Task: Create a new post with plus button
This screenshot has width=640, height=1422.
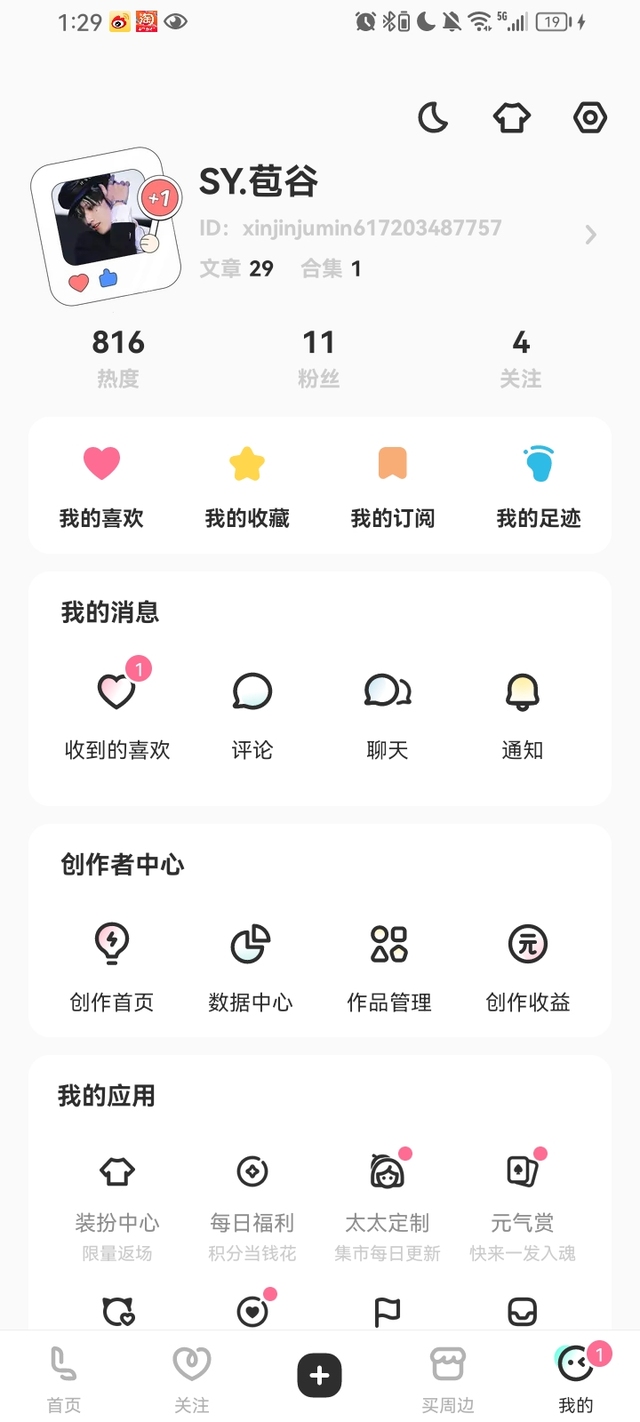Action: click(x=320, y=1376)
